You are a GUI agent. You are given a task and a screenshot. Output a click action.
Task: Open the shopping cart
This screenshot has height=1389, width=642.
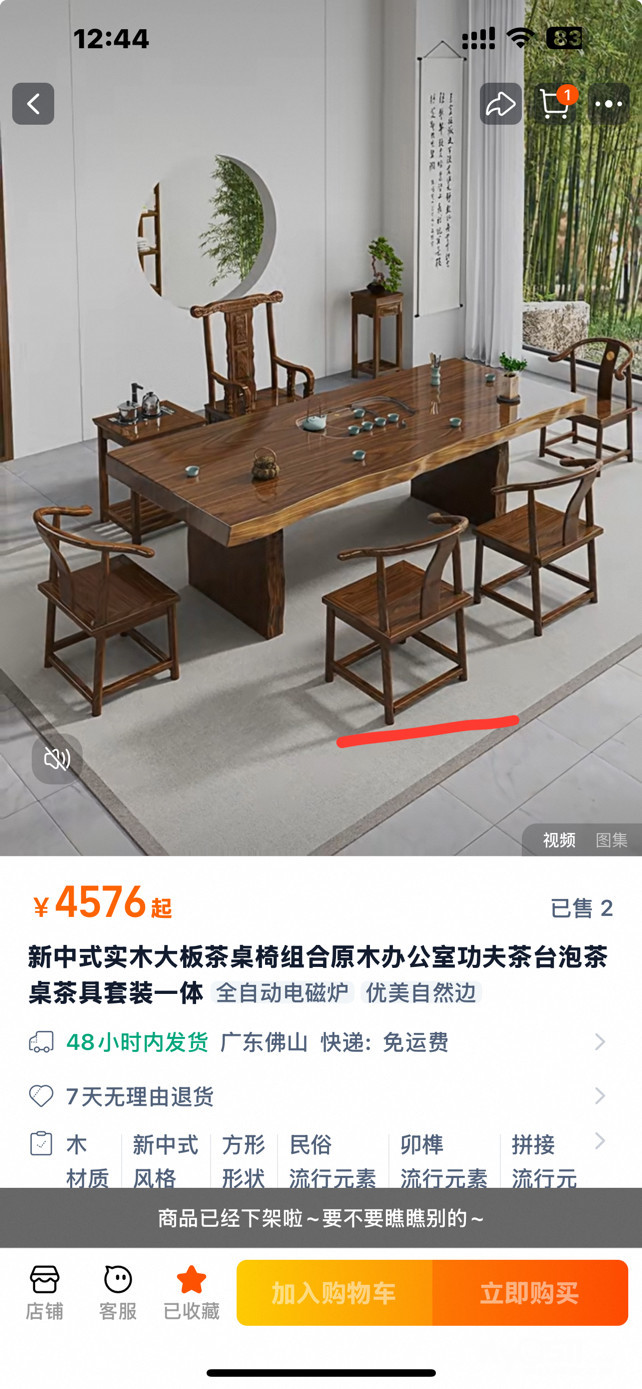[557, 103]
